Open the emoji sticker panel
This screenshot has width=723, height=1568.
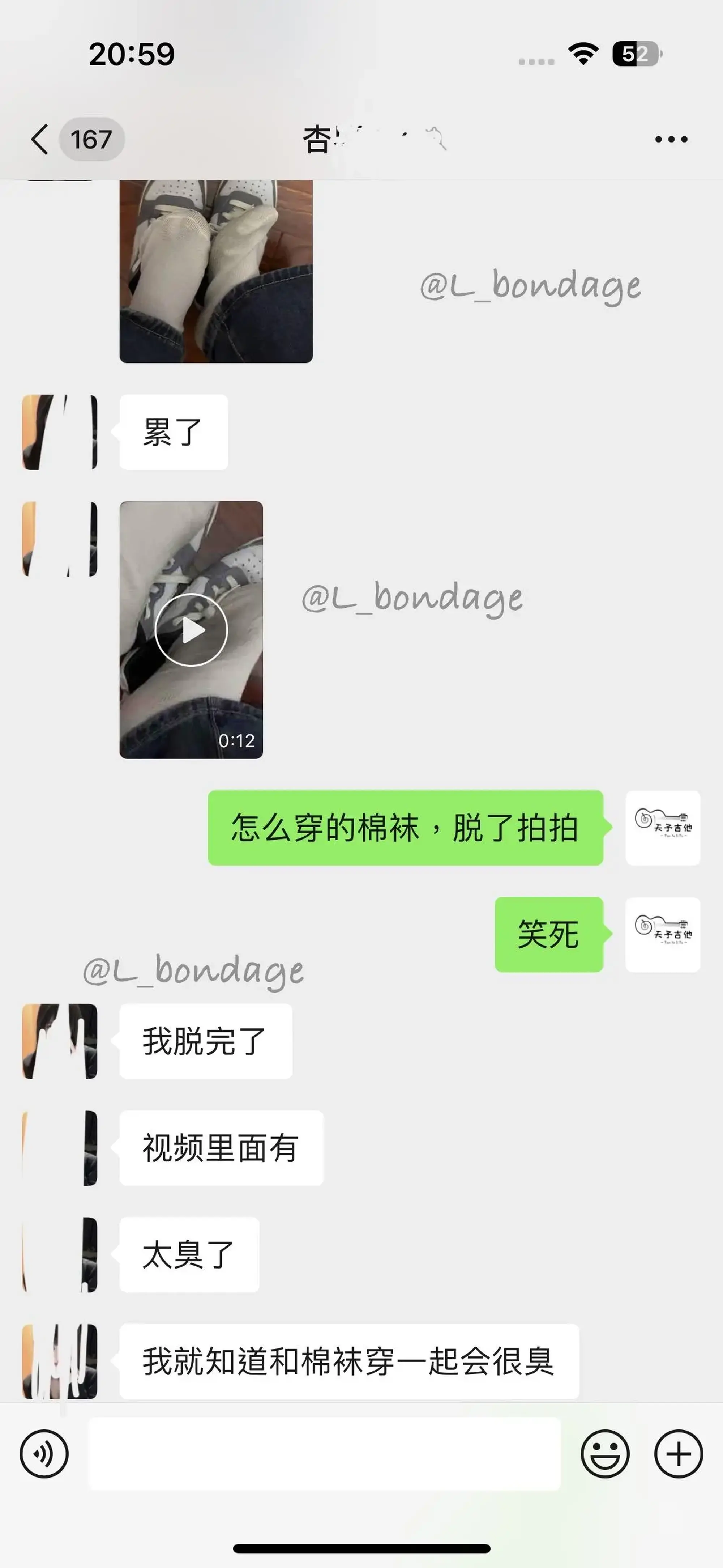point(605,1454)
